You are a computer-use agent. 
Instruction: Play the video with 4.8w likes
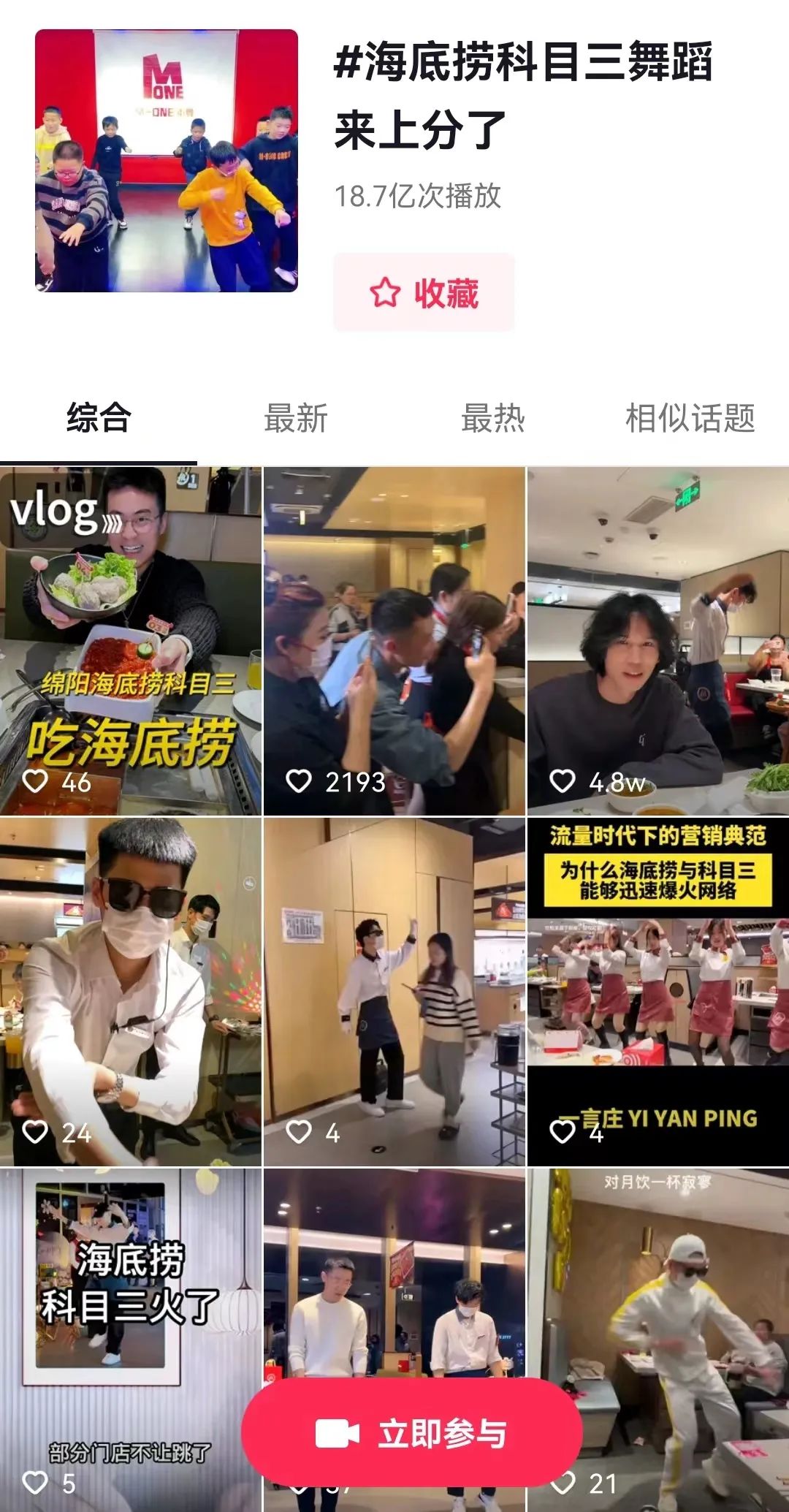(x=657, y=641)
